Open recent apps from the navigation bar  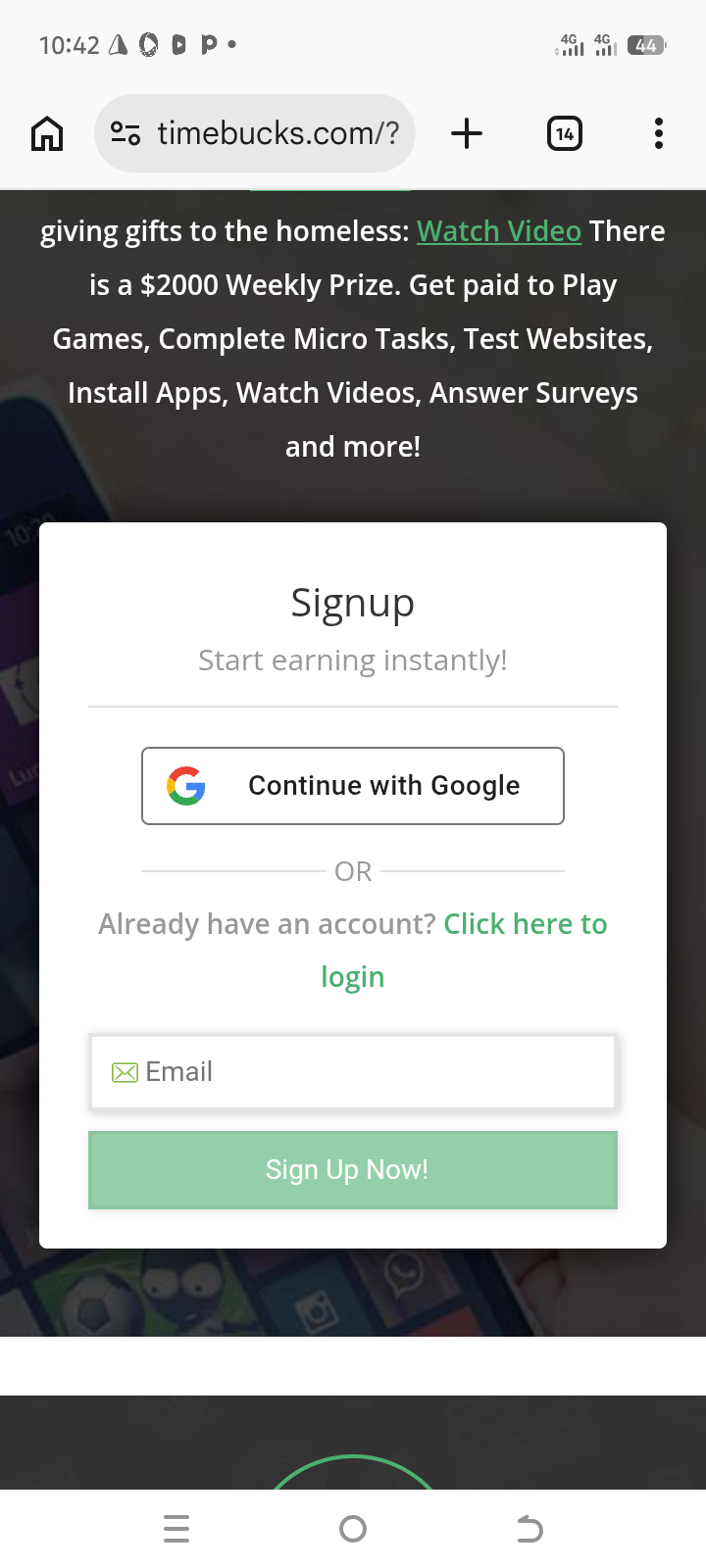pos(176,1529)
